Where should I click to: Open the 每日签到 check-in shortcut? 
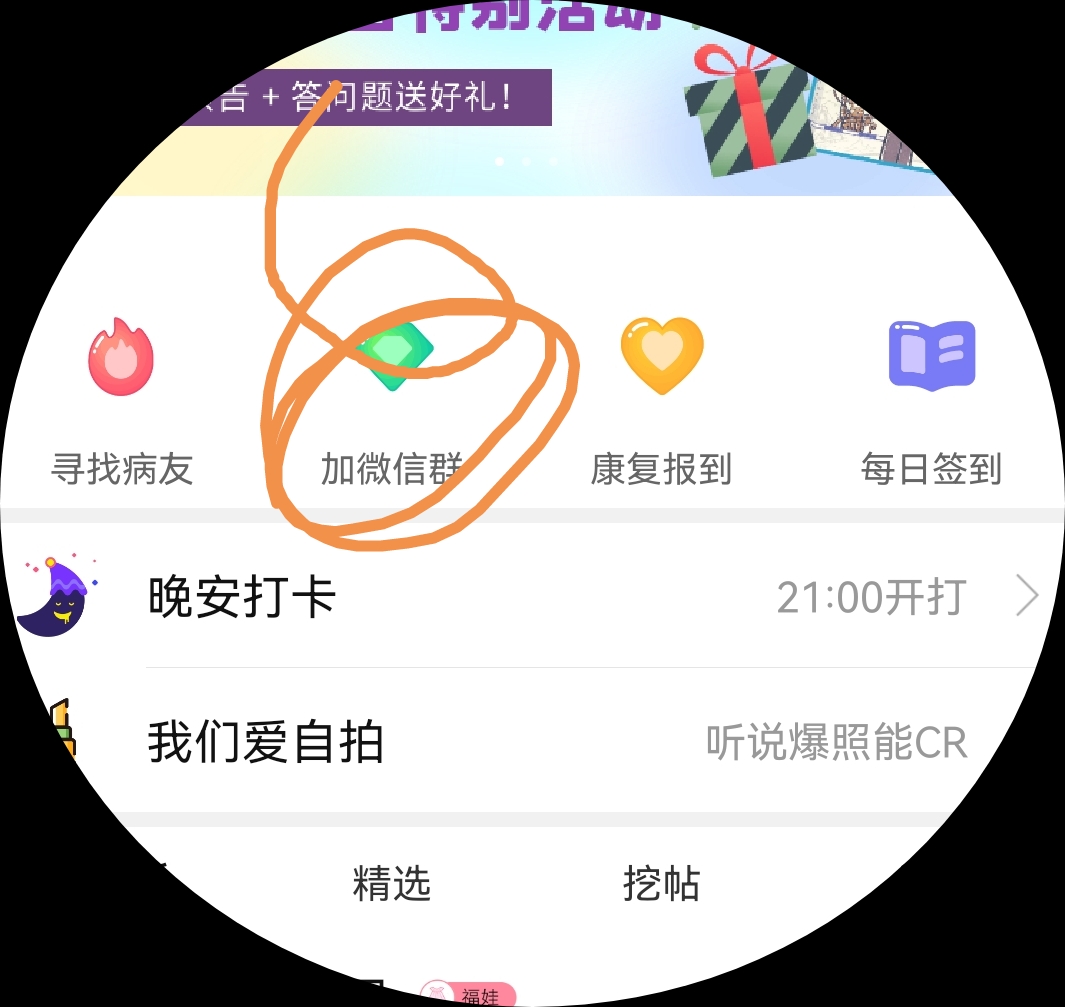(x=931, y=400)
